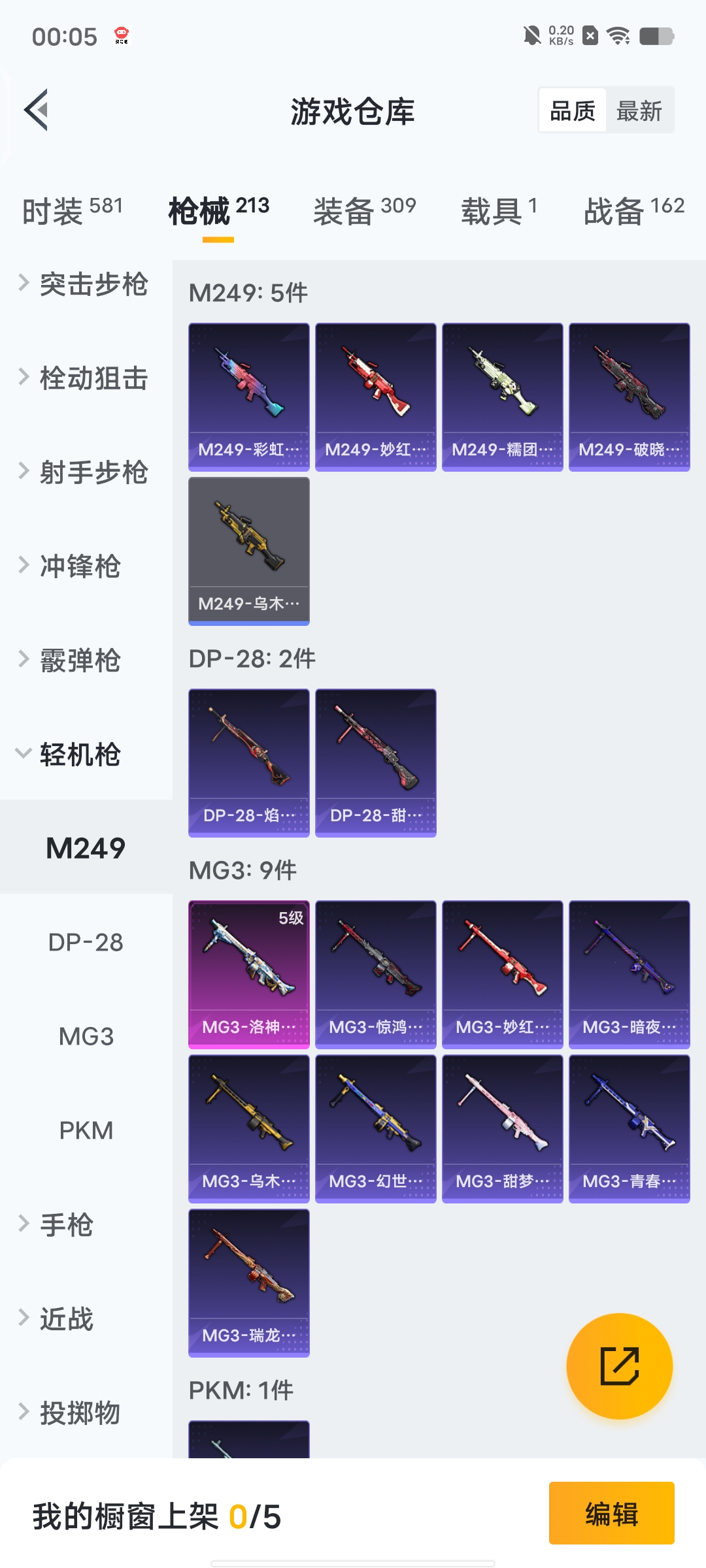This screenshot has height=1568, width=706.
Task: Open the level 5 MG3-洛神 skin
Action: click(248, 973)
